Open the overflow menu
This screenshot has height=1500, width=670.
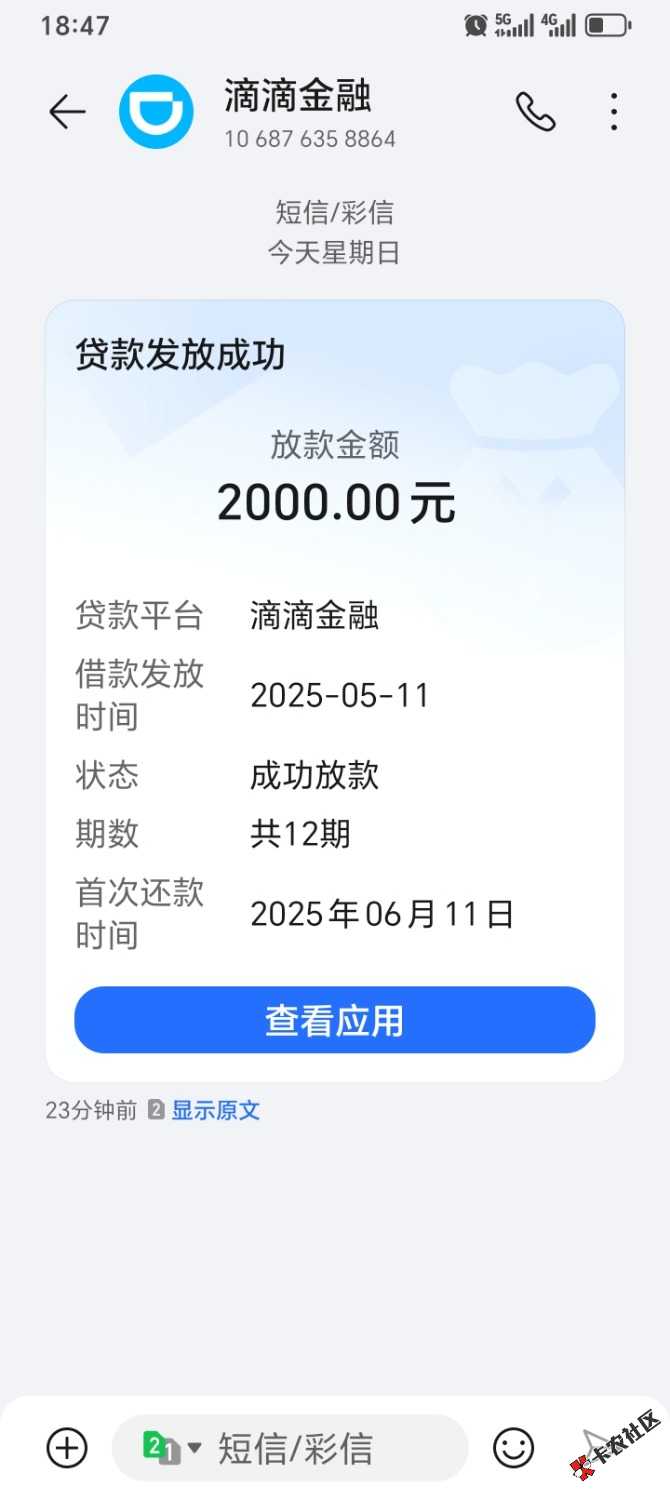(614, 112)
